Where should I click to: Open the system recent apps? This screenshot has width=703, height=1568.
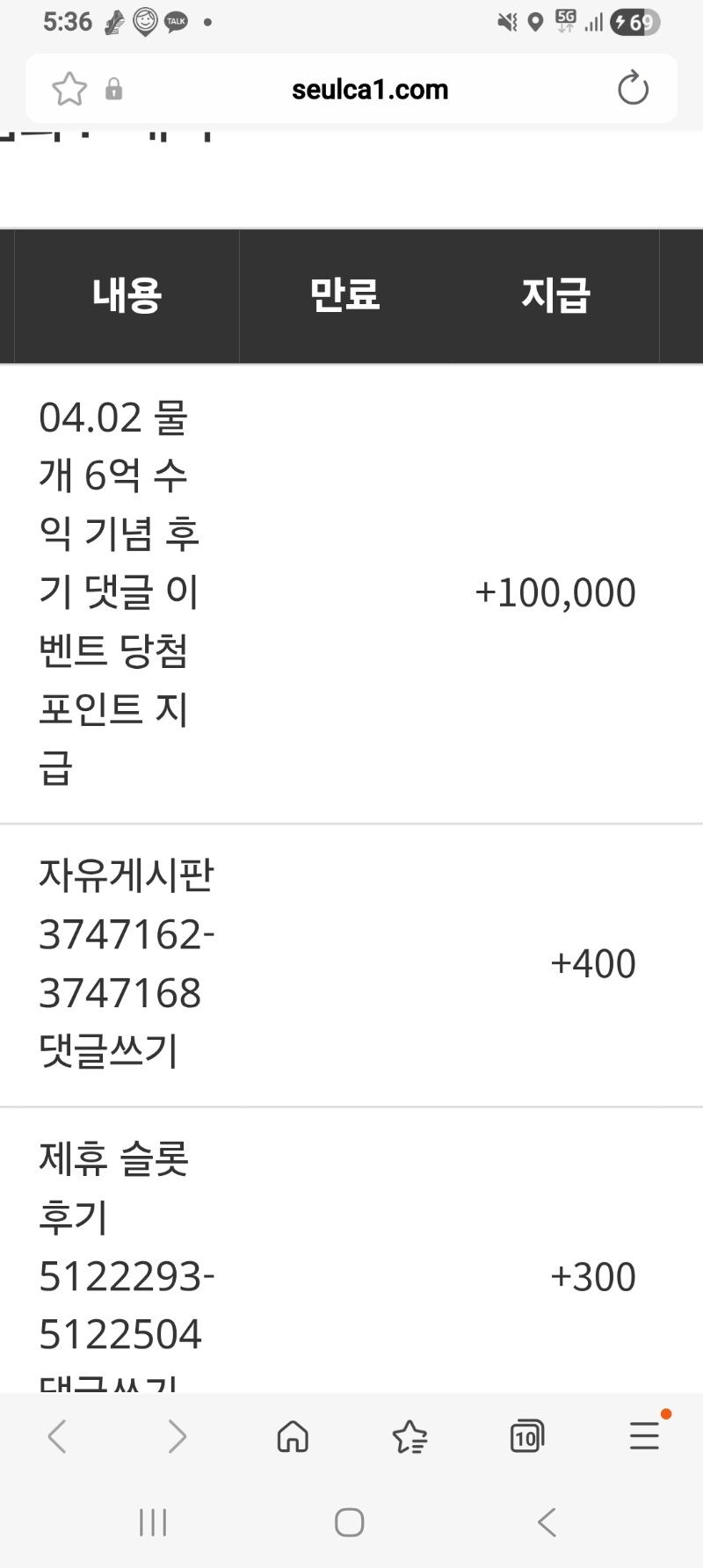[153, 1522]
